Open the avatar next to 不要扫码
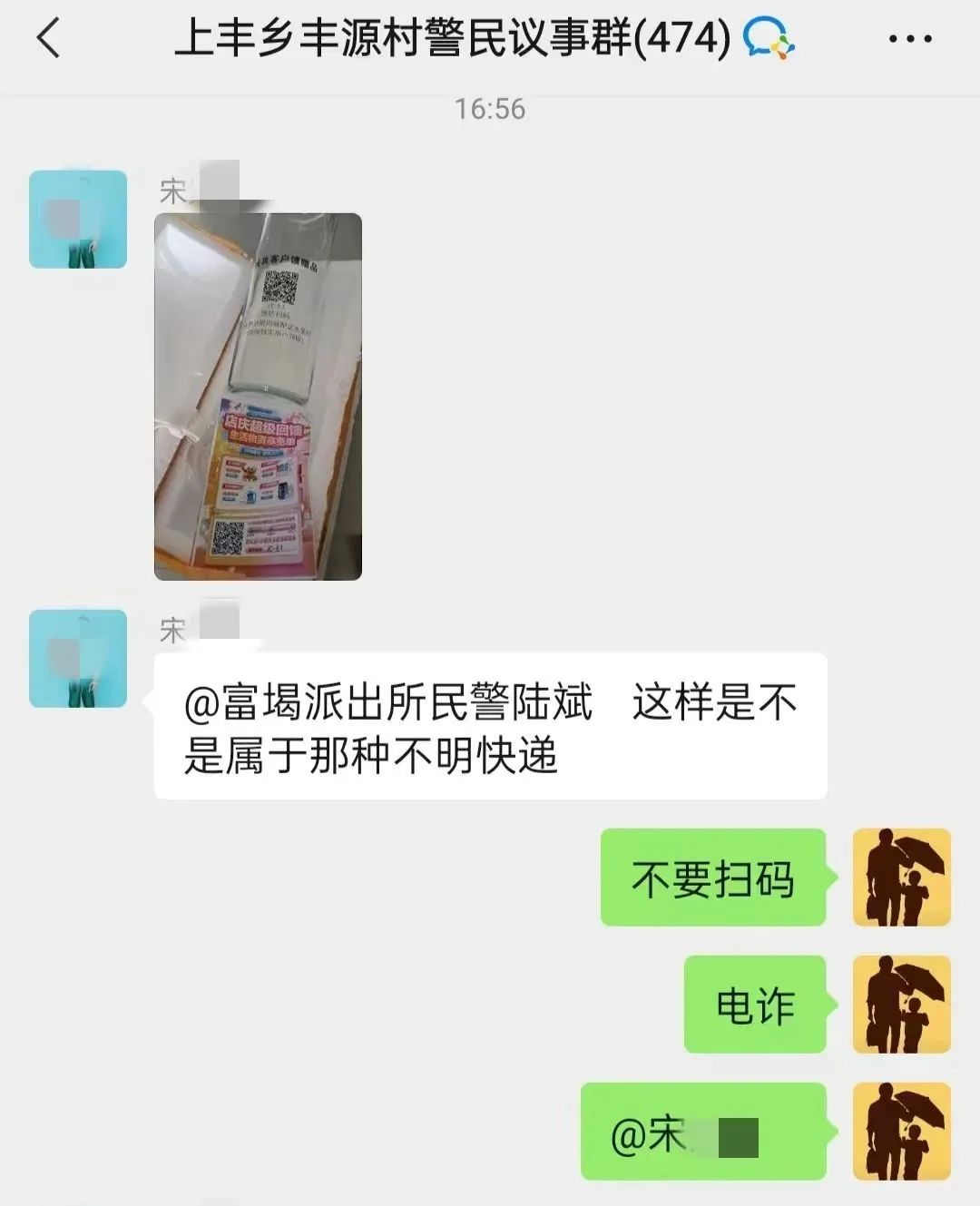Screen dimensions: 980x1206 pyautogui.click(x=902, y=878)
